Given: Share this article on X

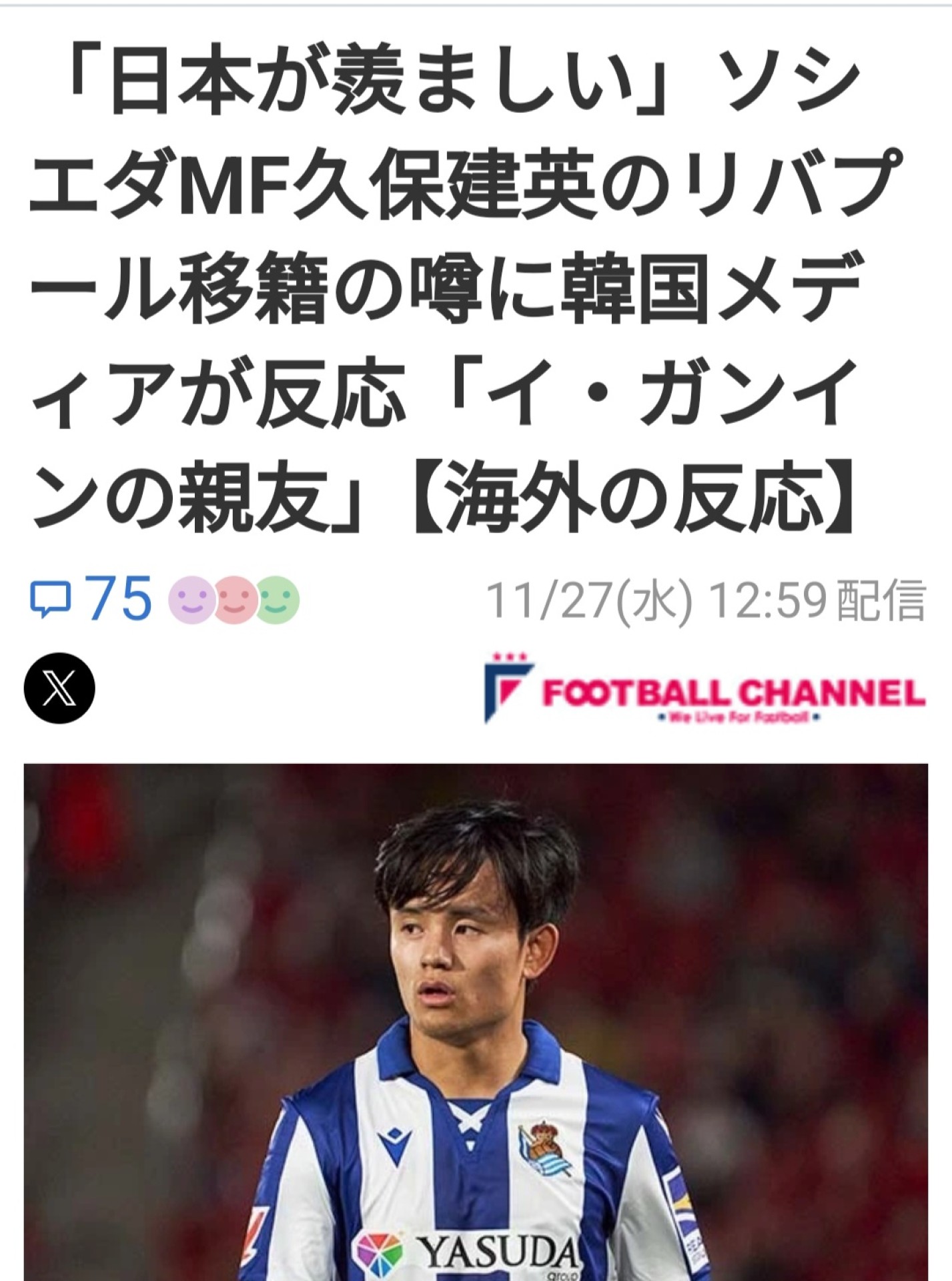Looking at the screenshot, I should [x=59, y=689].
